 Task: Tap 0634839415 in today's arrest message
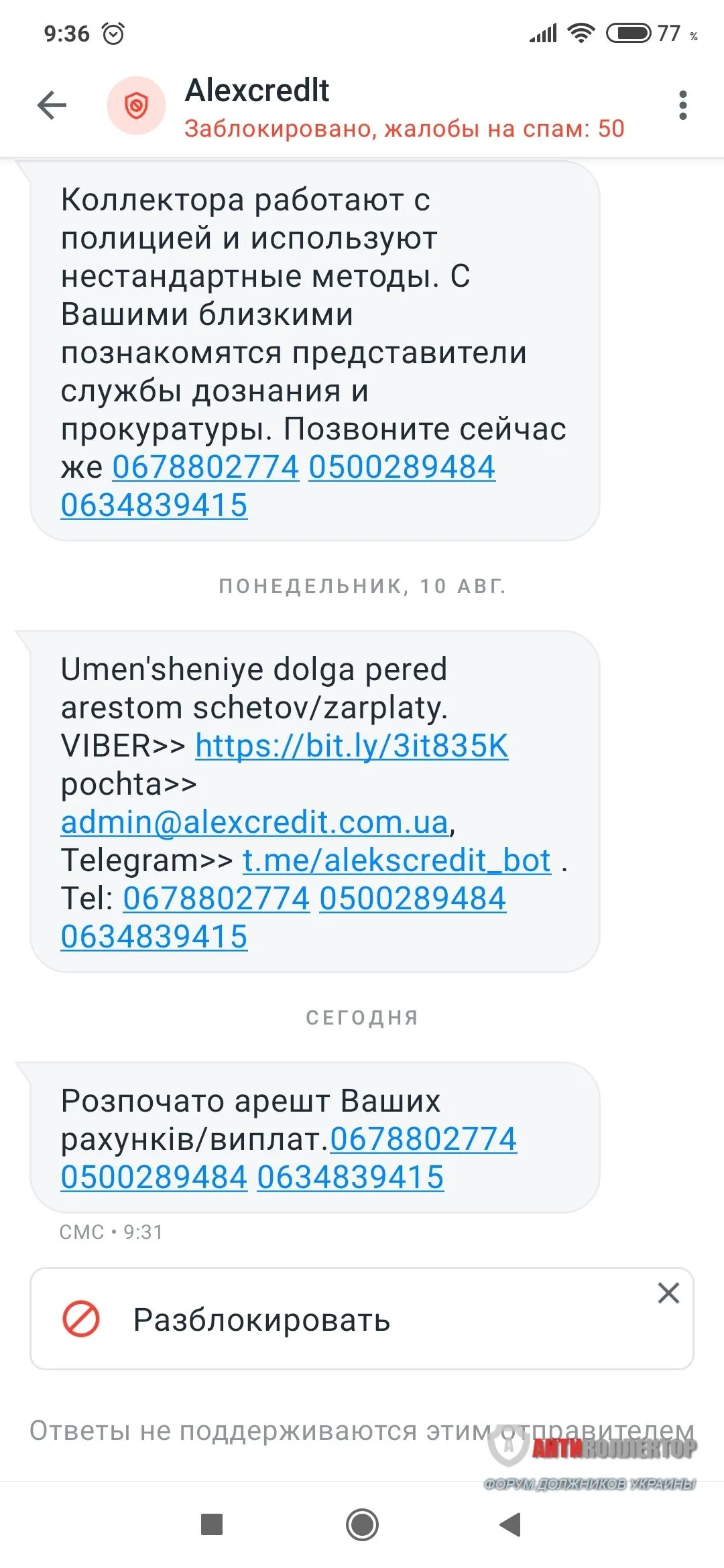[x=350, y=1177]
